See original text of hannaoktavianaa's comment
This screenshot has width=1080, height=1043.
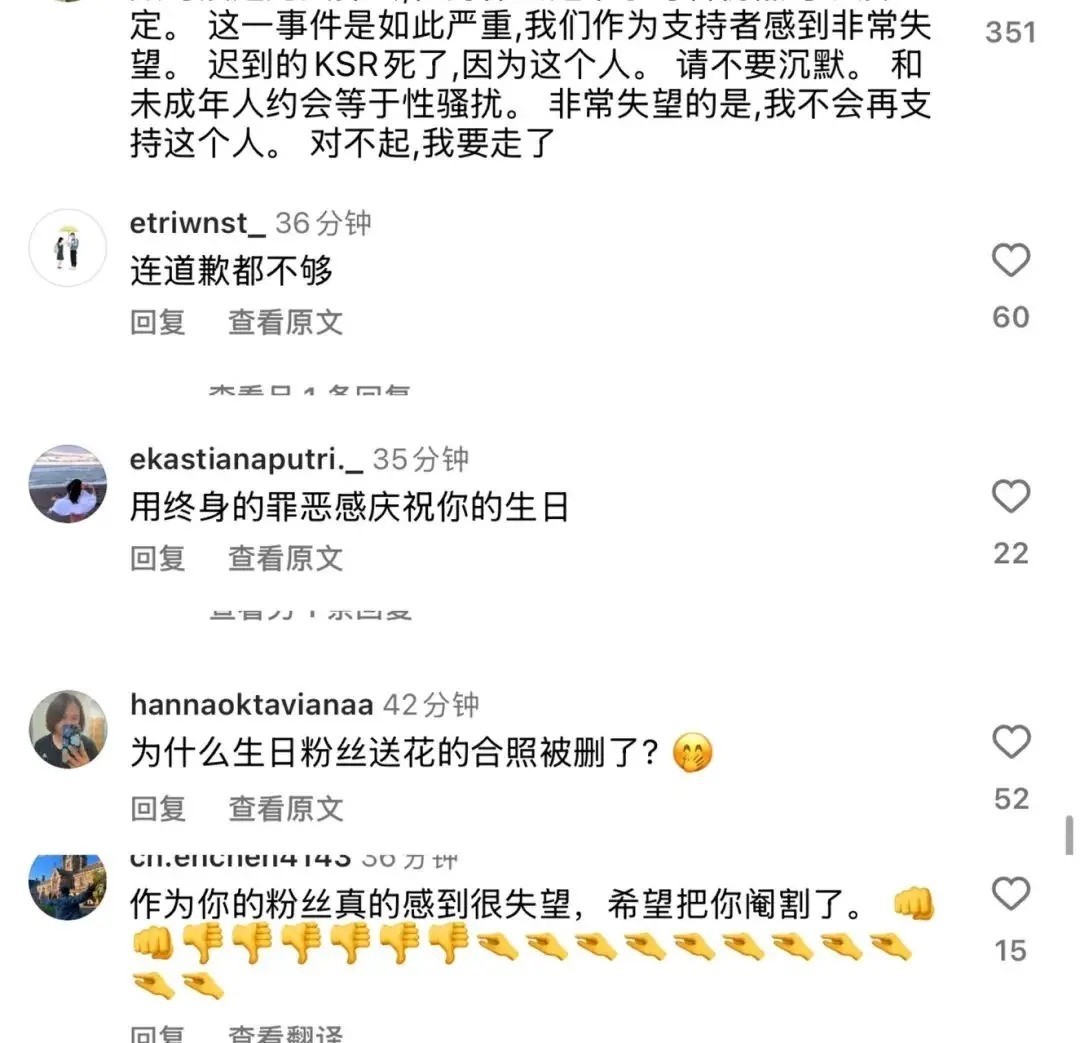285,808
